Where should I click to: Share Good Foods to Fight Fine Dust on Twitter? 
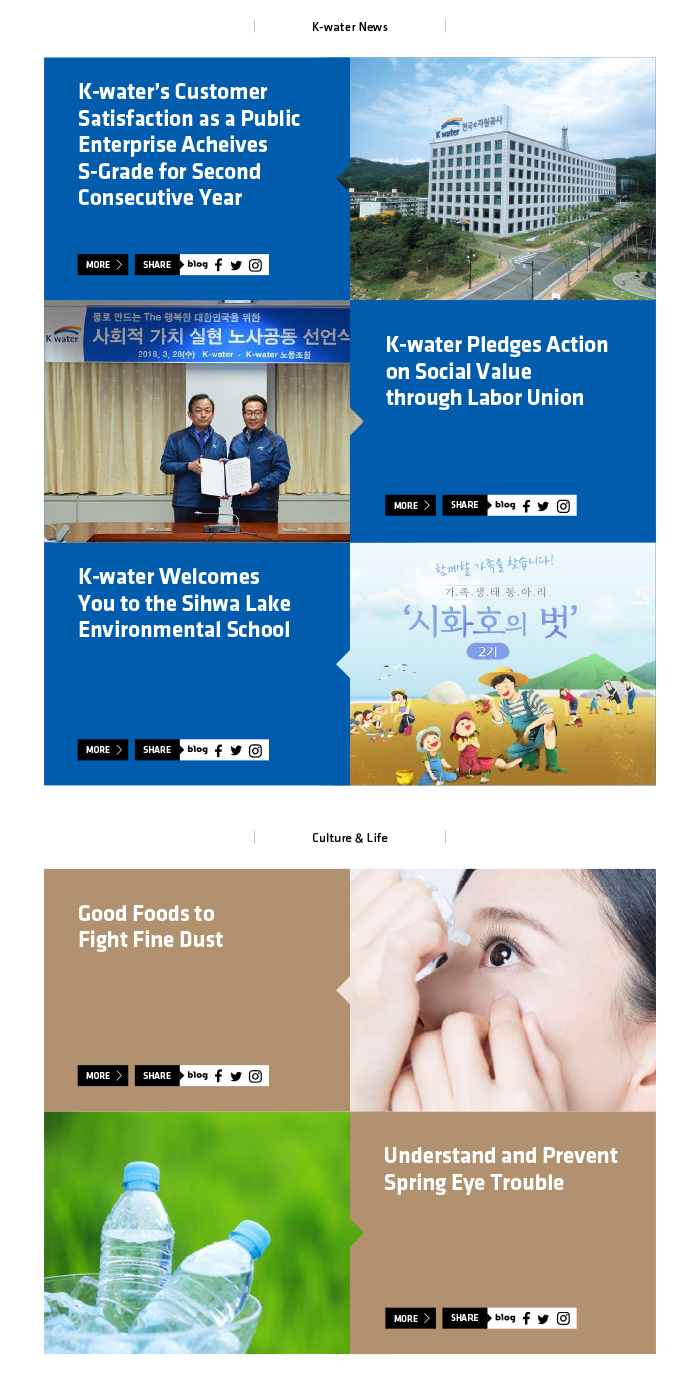click(x=236, y=1076)
